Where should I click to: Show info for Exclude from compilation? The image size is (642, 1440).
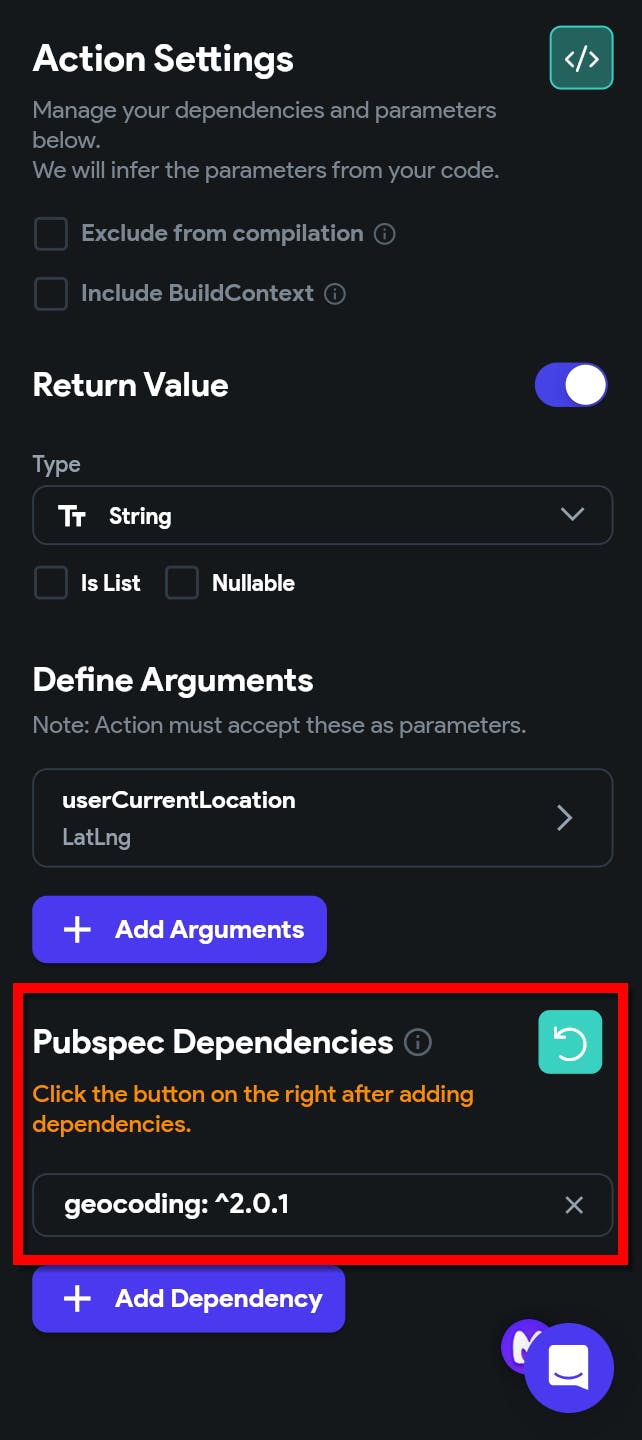pyautogui.click(x=384, y=234)
